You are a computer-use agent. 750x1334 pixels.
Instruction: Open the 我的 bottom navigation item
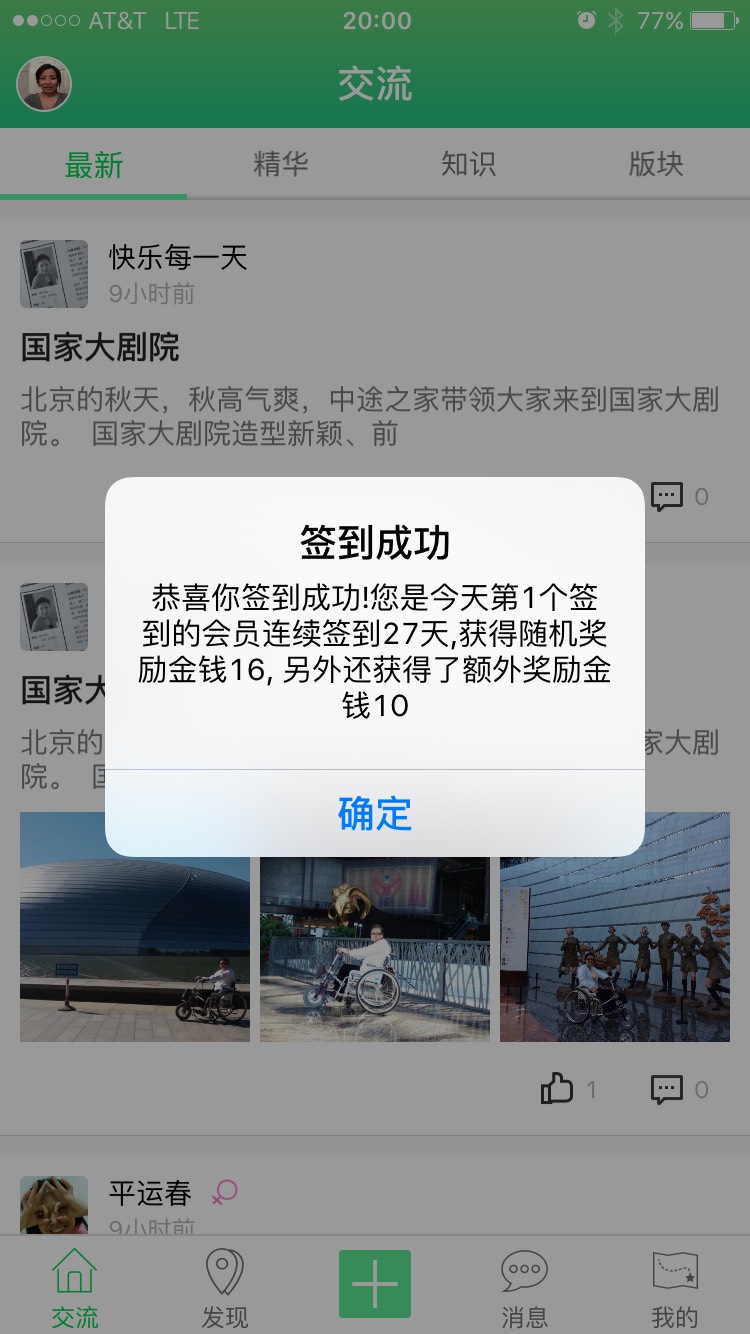point(675,1288)
